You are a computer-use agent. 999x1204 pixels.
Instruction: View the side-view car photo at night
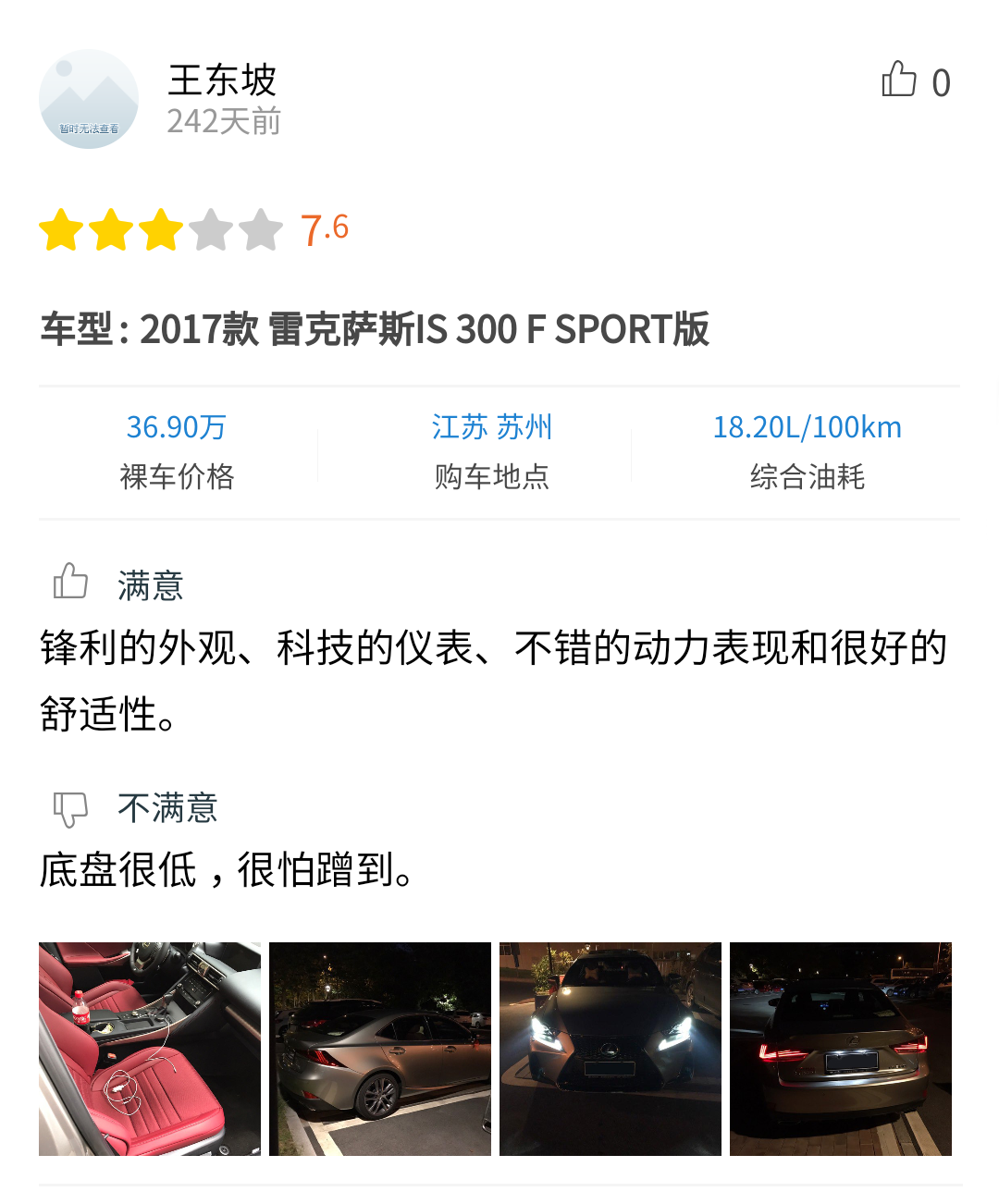point(380,1049)
